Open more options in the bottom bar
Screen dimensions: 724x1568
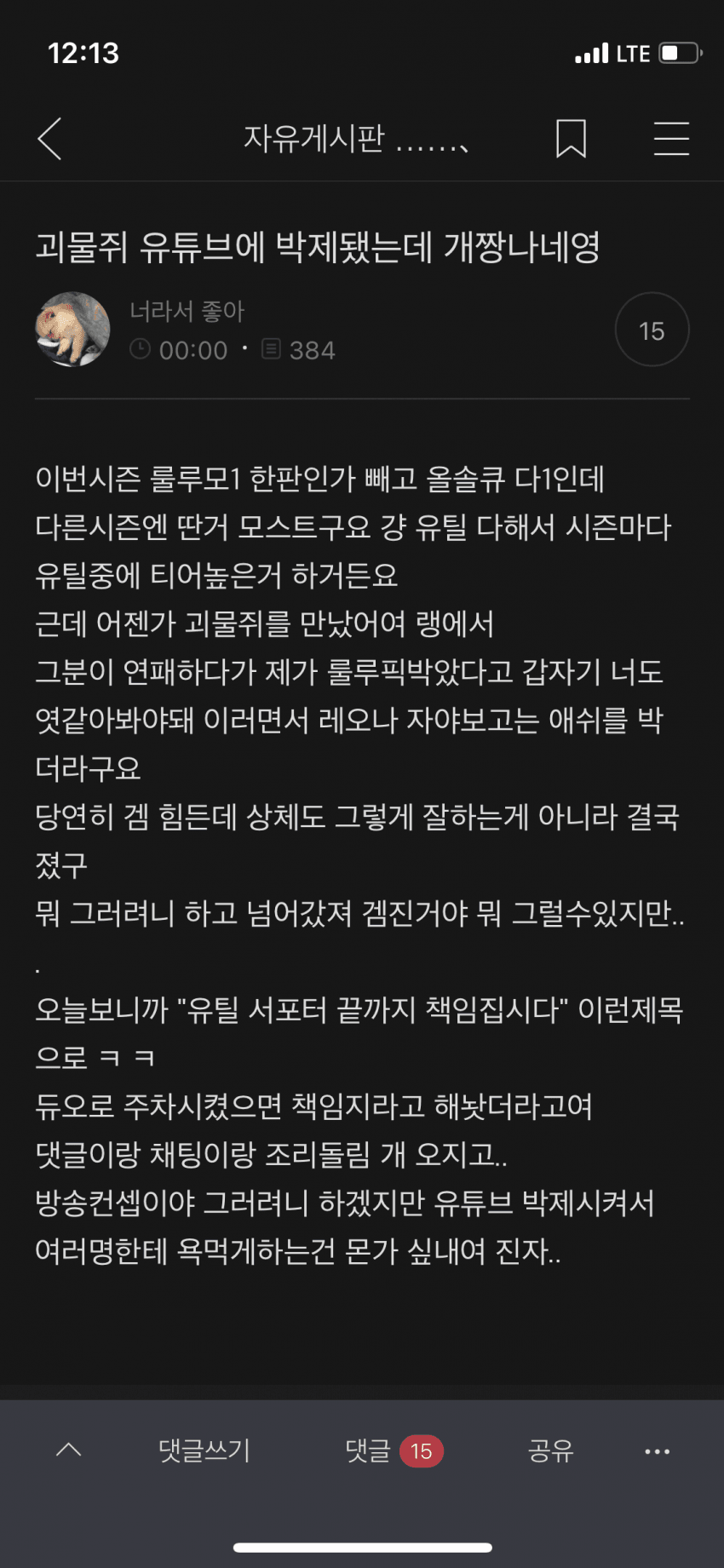(657, 1450)
